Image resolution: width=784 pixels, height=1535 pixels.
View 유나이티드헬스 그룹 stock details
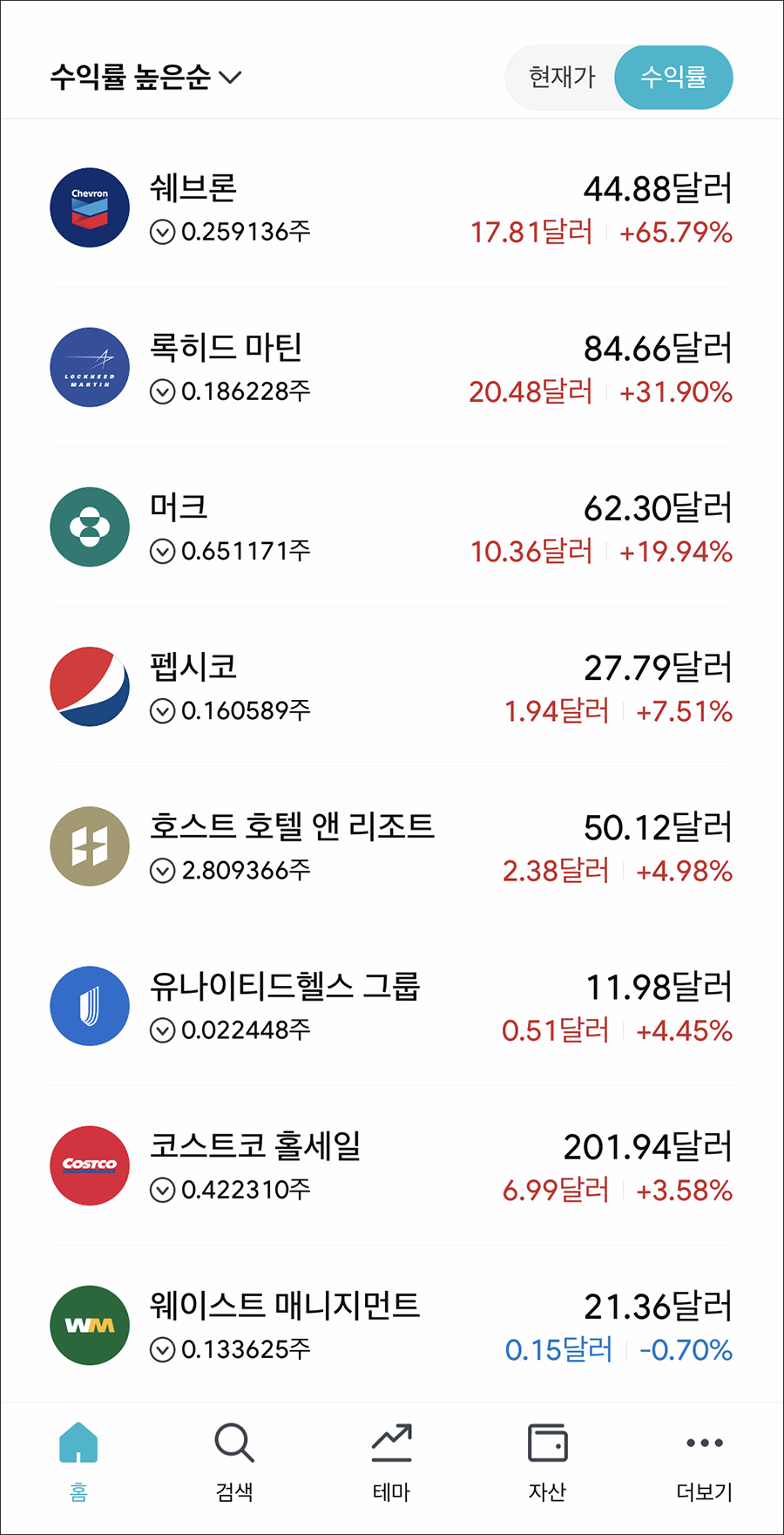coord(391,1006)
